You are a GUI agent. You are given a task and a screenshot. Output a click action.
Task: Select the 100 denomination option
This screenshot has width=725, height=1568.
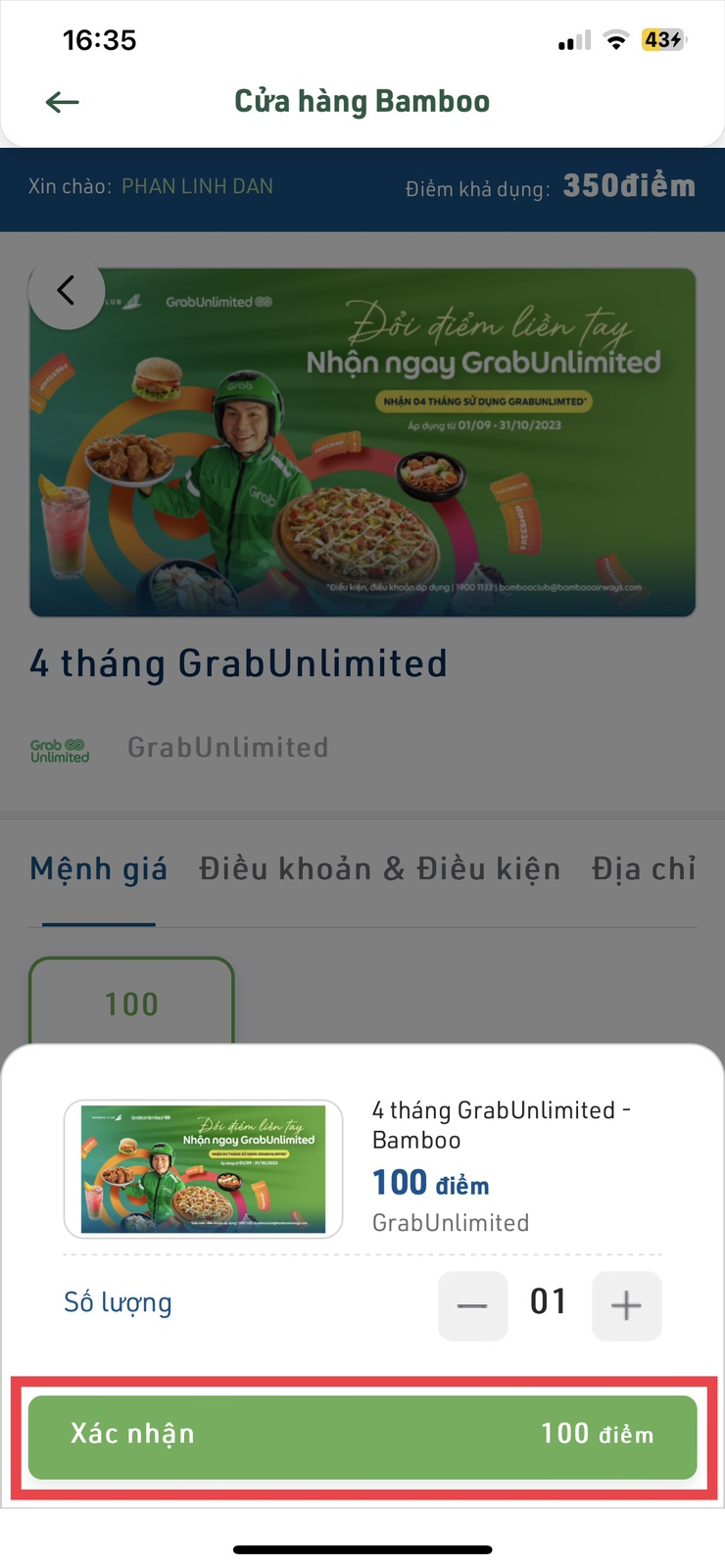point(131,1003)
